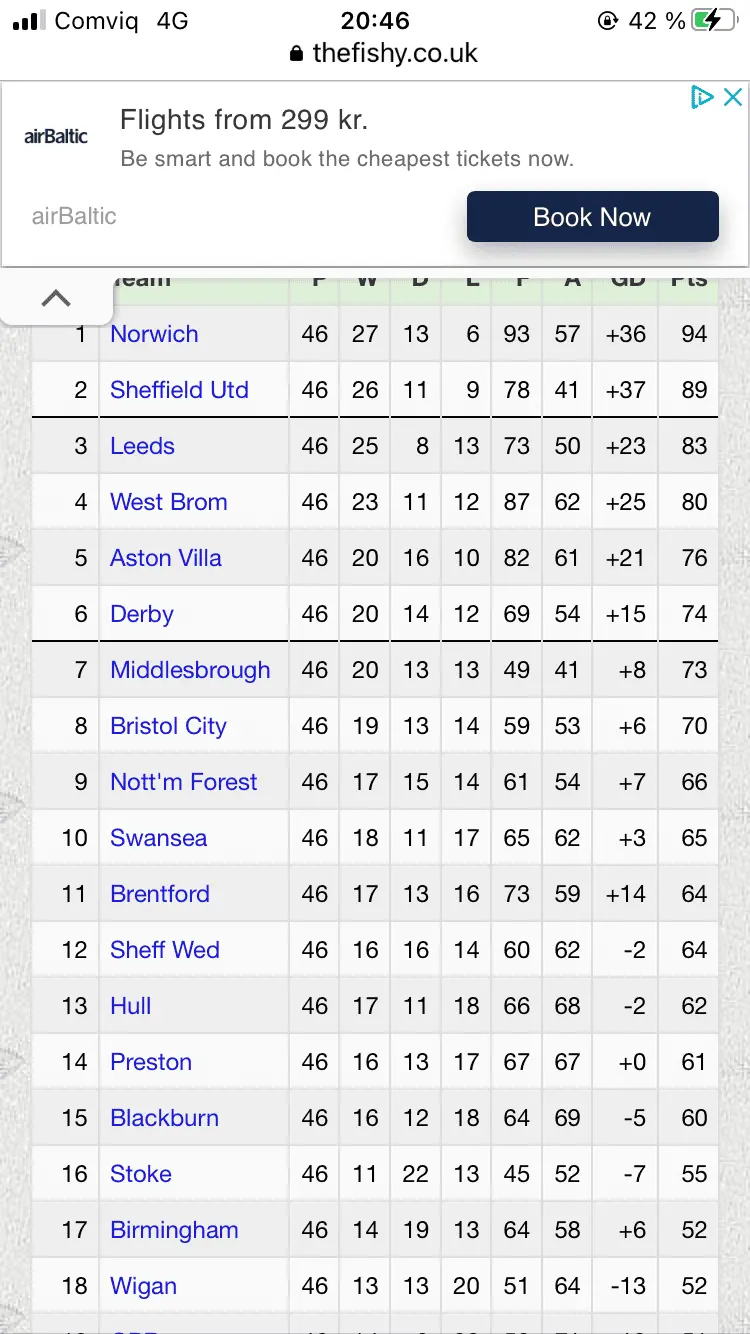Open the AdChoices info icon
Image resolution: width=750 pixels, height=1334 pixels.
(x=702, y=97)
